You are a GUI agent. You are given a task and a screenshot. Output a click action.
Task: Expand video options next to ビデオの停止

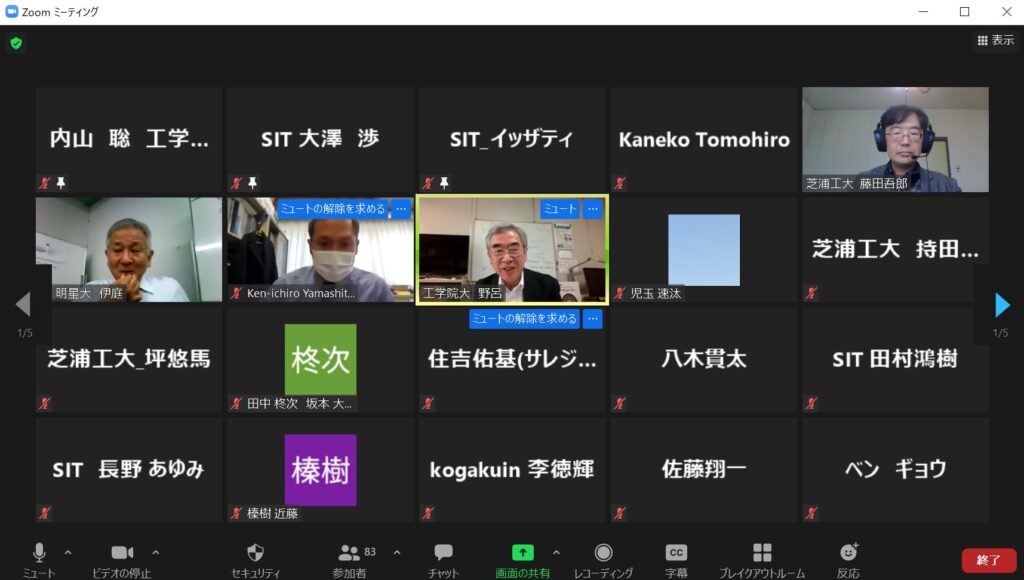(x=156, y=552)
